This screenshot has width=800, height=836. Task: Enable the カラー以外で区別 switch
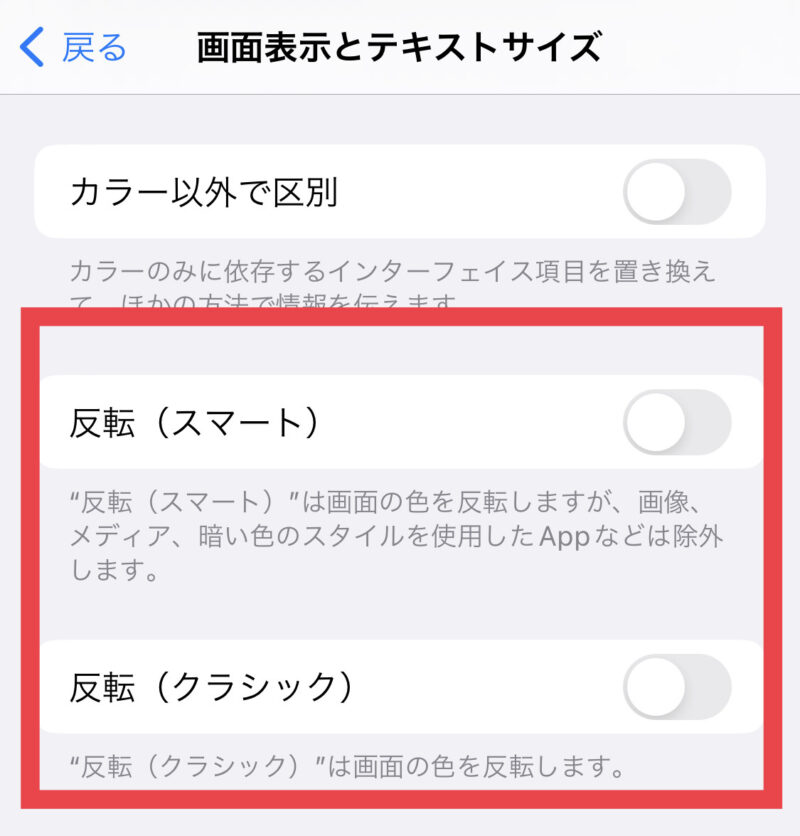click(677, 191)
